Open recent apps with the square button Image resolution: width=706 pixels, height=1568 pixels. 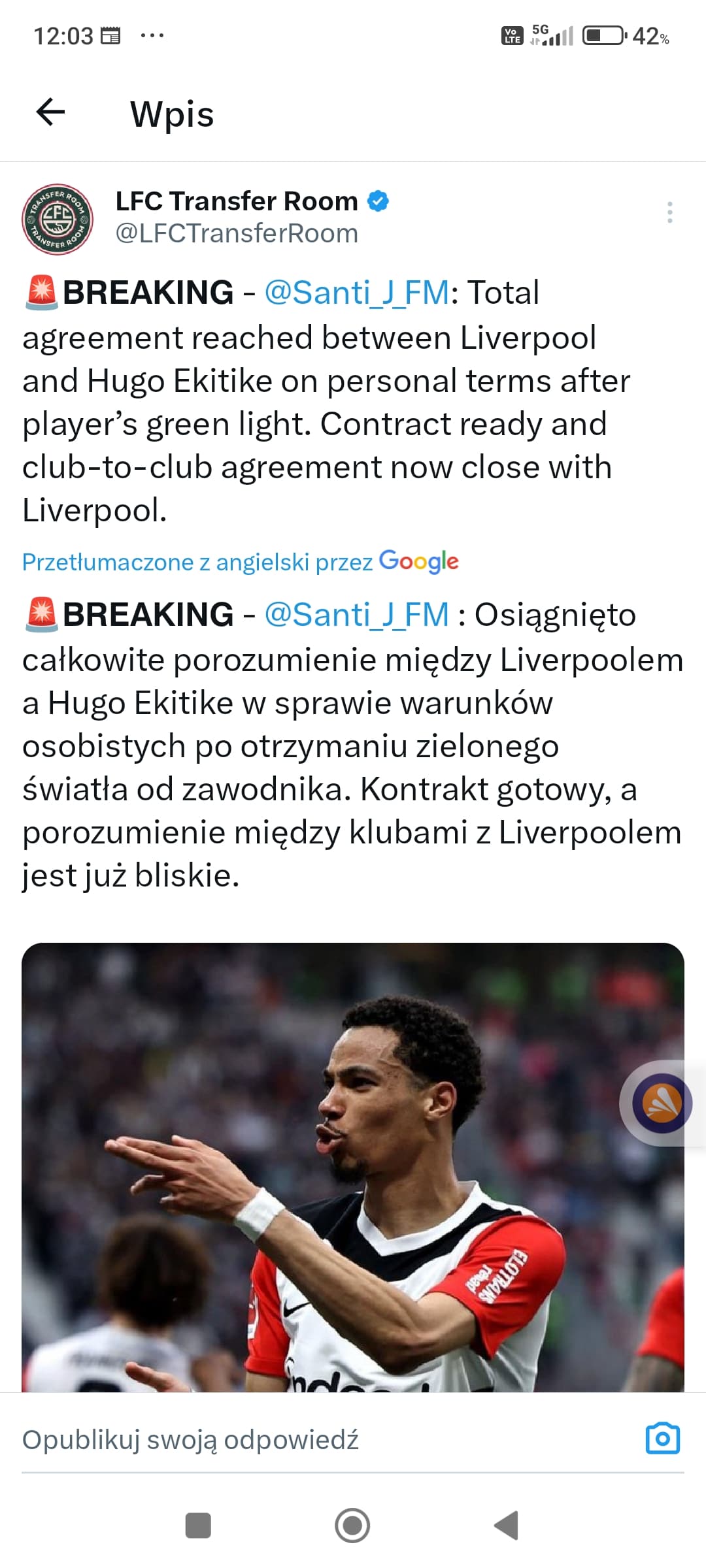[x=198, y=1526]
